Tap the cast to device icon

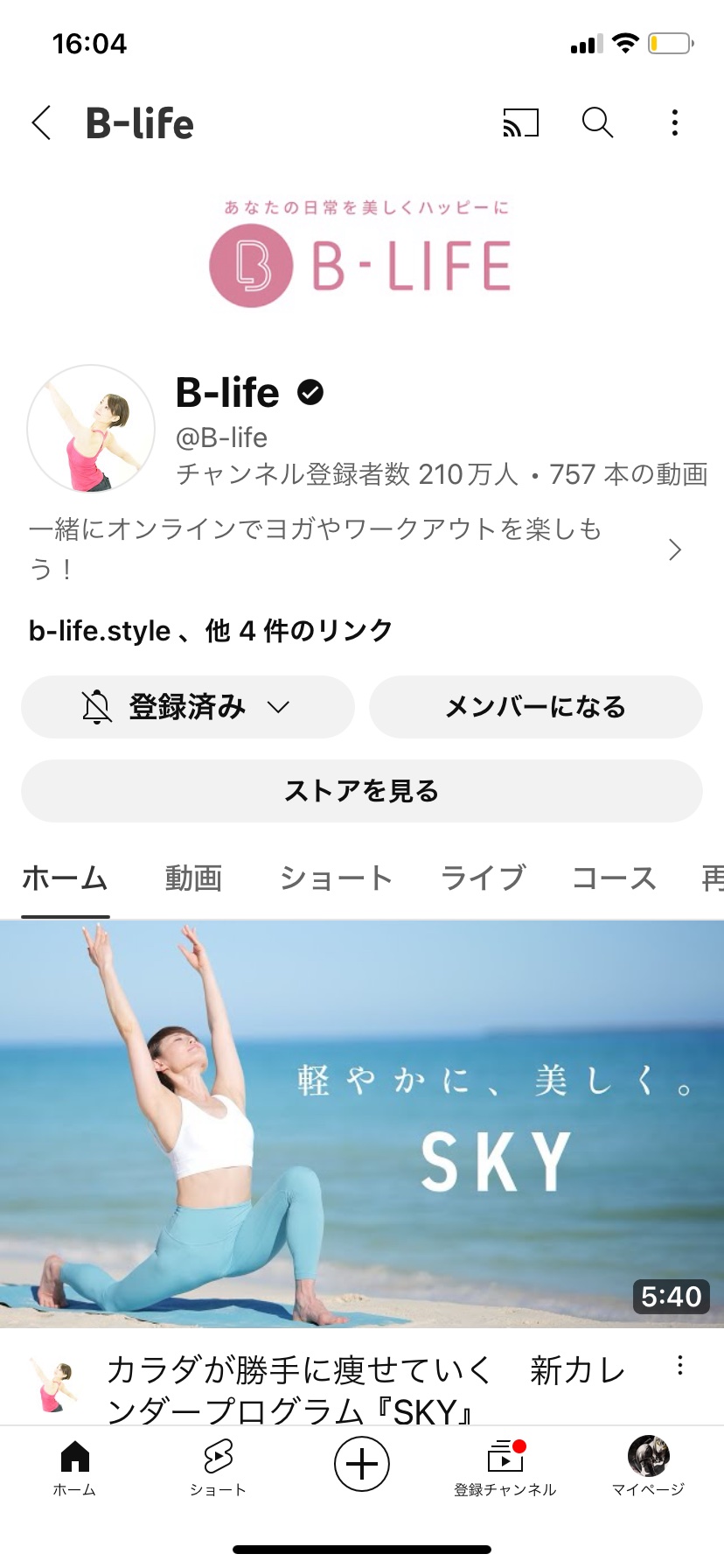click(520, 123)
